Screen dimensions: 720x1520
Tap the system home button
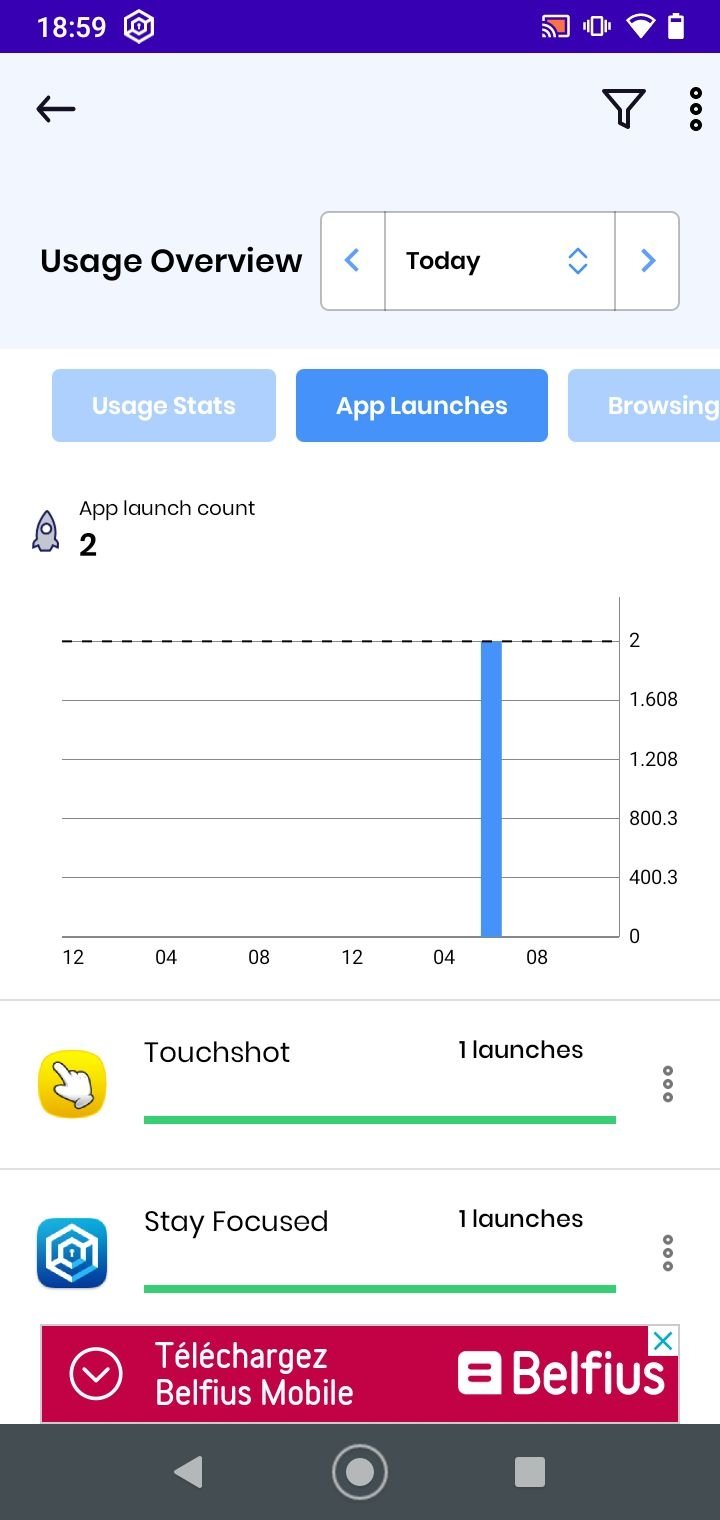(x=360, y=1472)
